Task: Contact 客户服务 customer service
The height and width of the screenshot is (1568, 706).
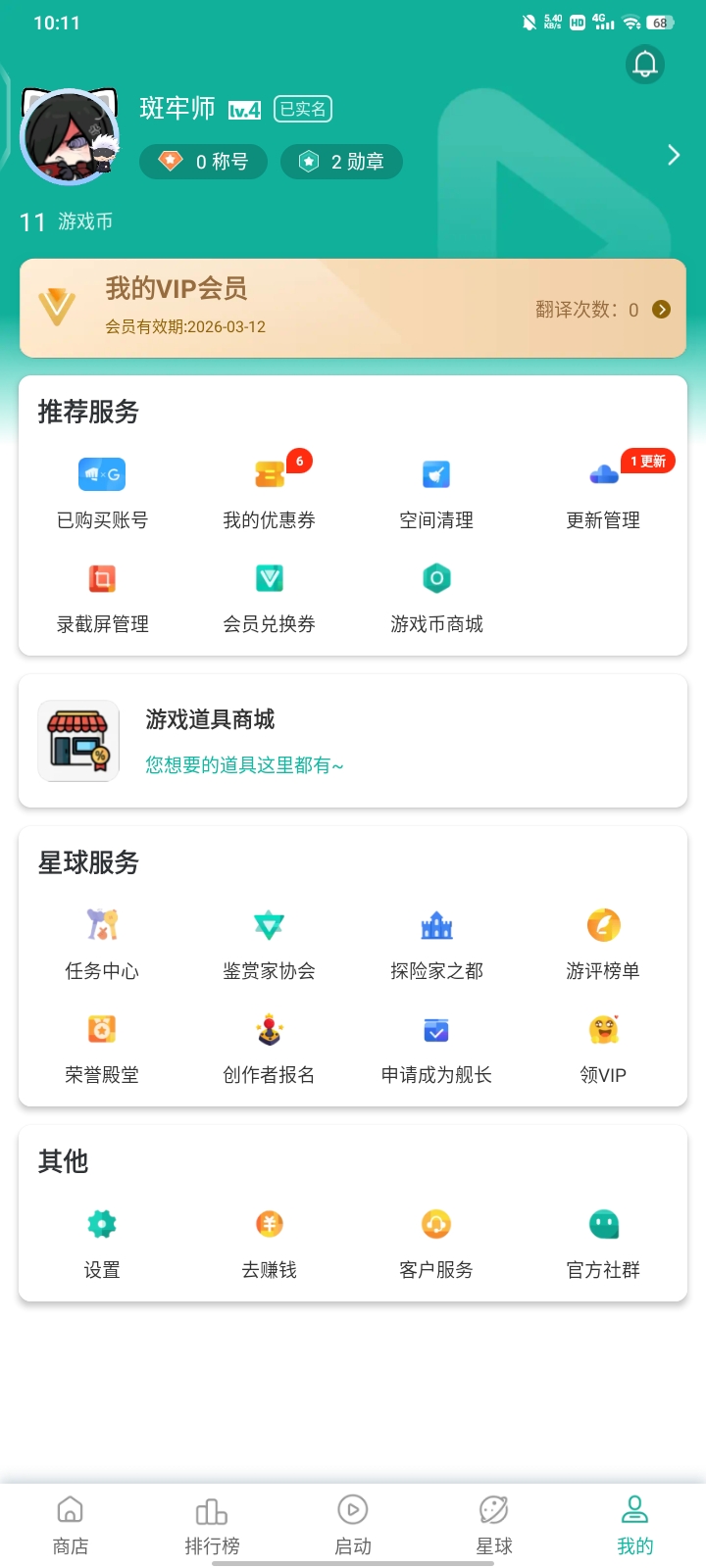Action: pos(436,1243)
